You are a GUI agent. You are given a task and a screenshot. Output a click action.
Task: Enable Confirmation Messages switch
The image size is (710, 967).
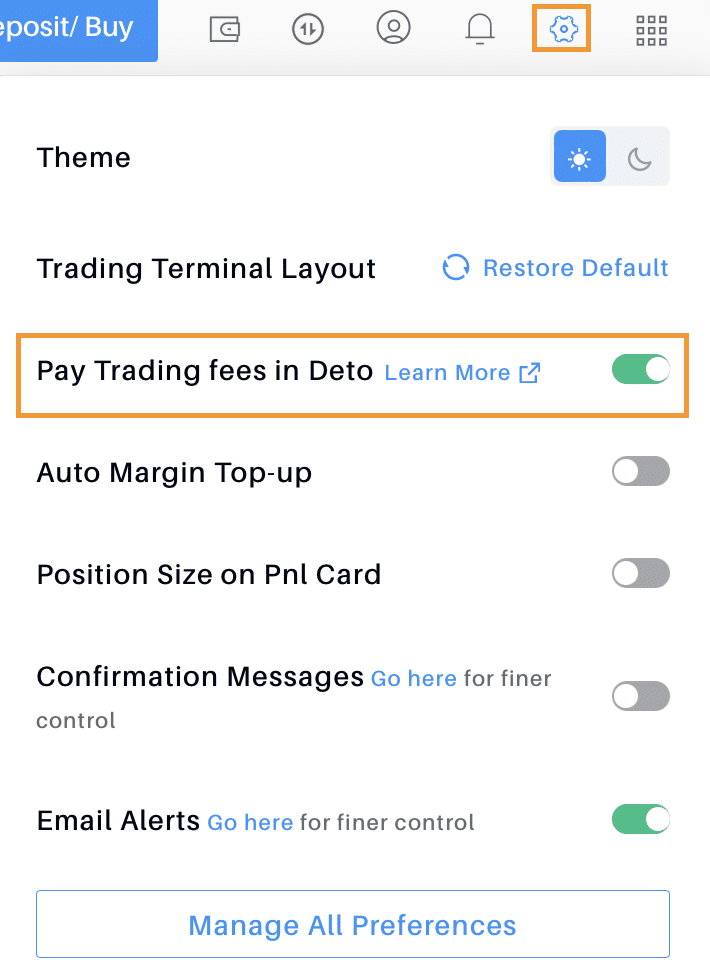[640, 696]
